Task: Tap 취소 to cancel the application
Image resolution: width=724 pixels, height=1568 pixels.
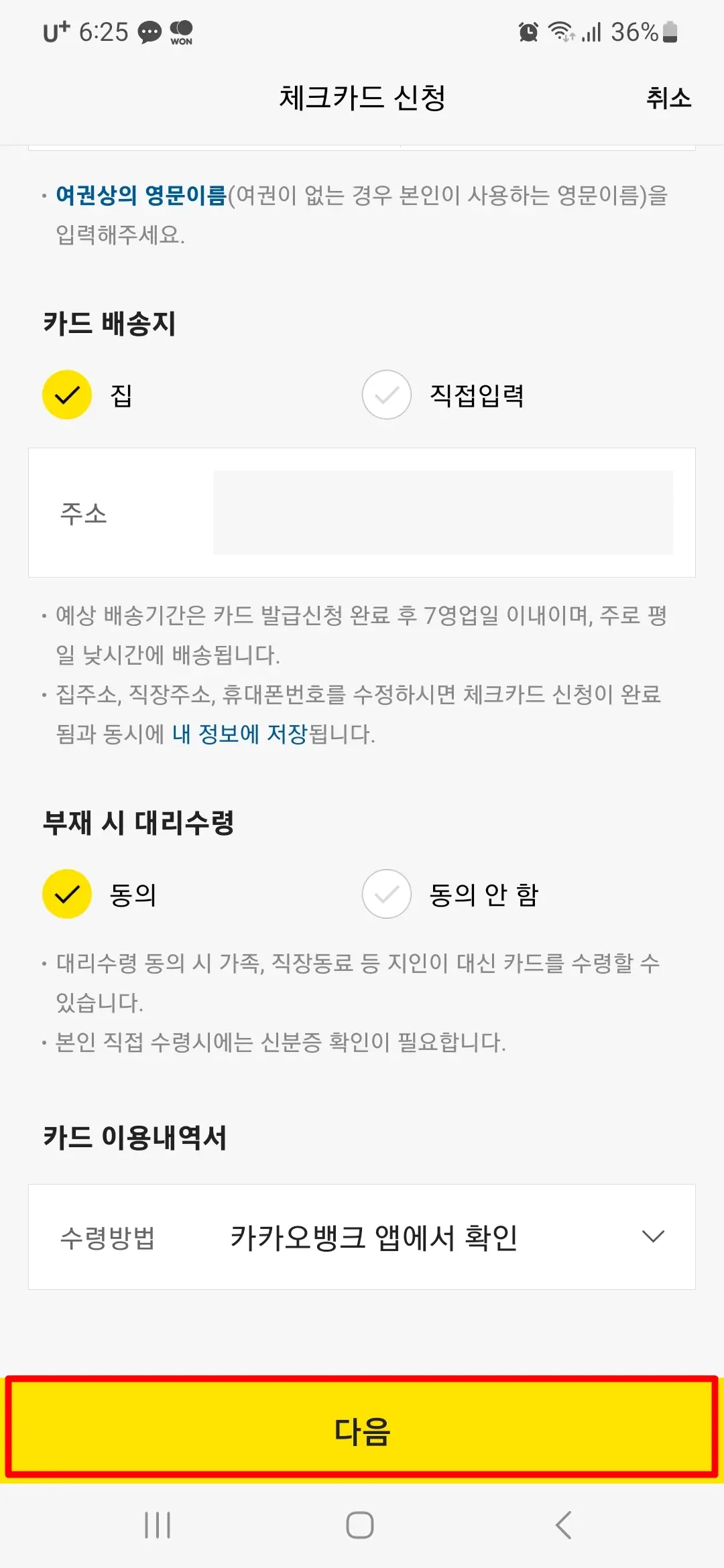Action: 668,99
